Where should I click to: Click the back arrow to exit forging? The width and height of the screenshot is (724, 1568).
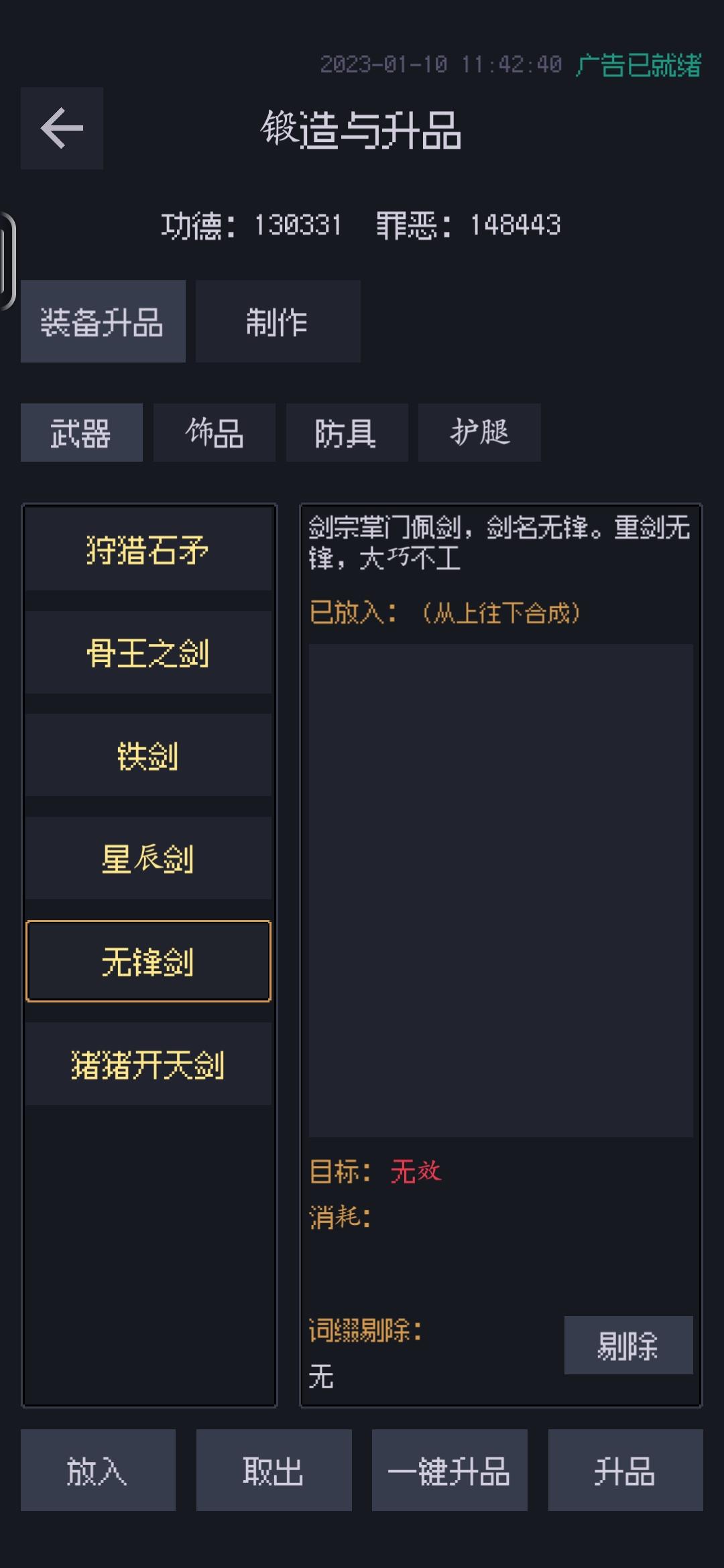pos(62,129)
